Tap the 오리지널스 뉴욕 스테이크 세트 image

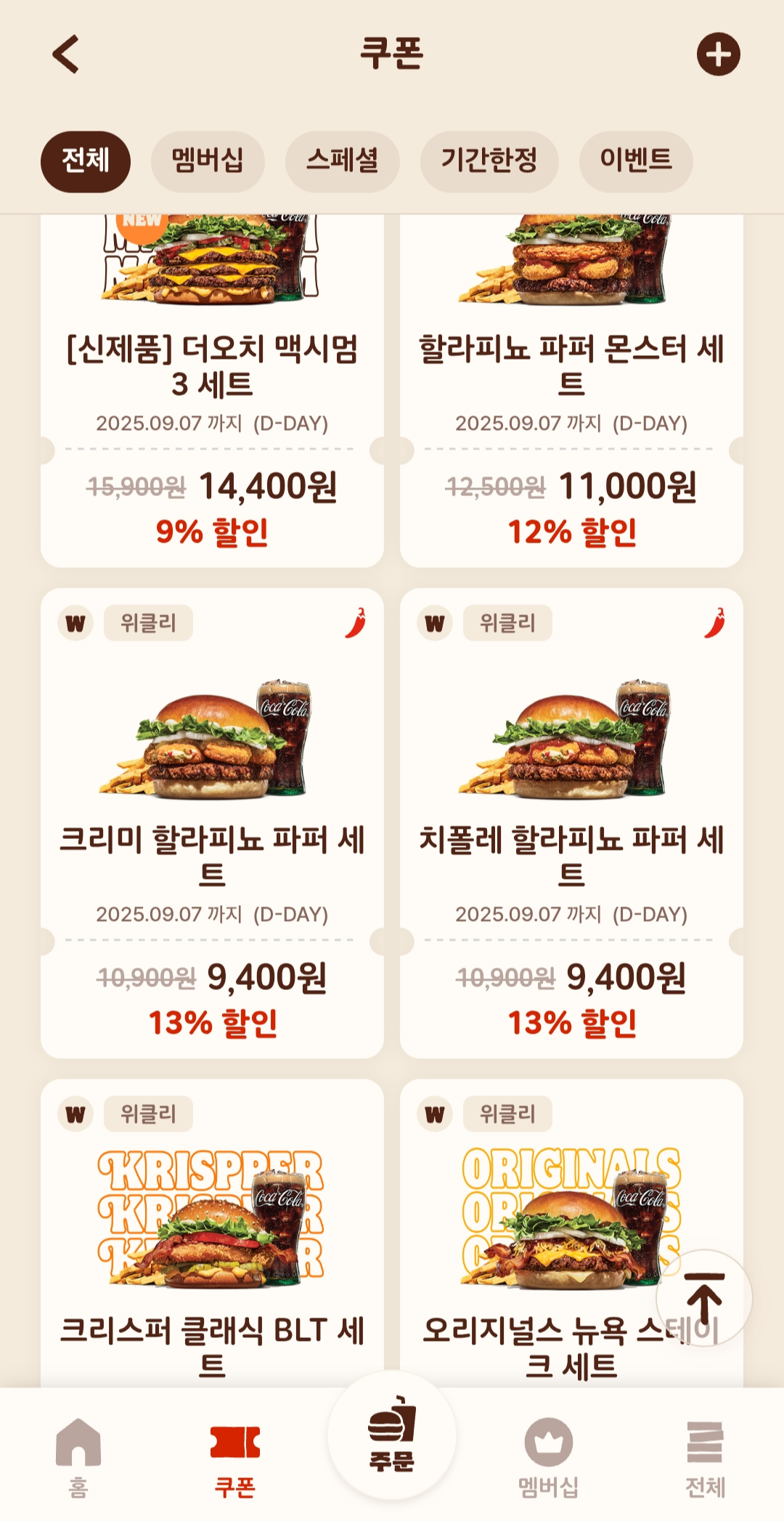pos(569,1235)
